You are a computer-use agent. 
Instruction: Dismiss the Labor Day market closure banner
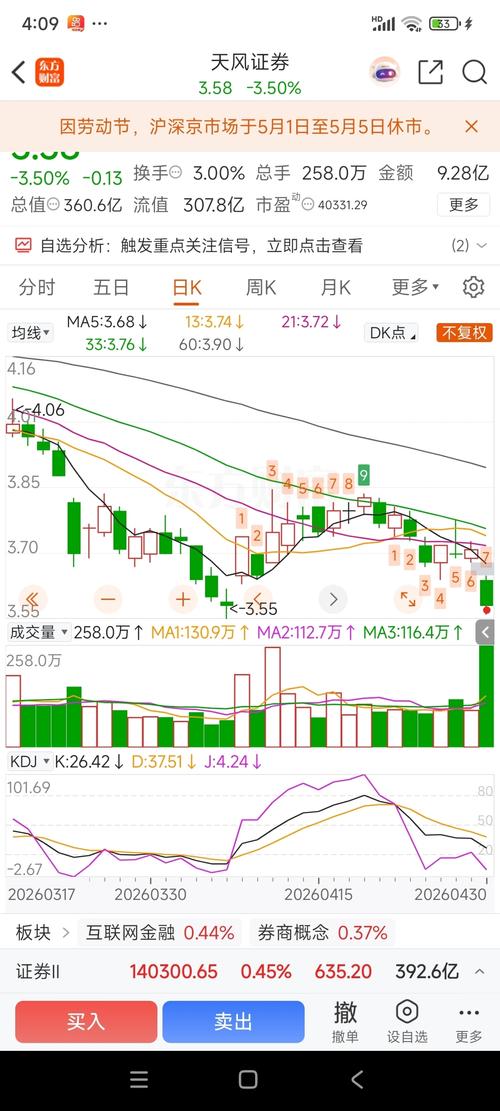coord(472,127)
